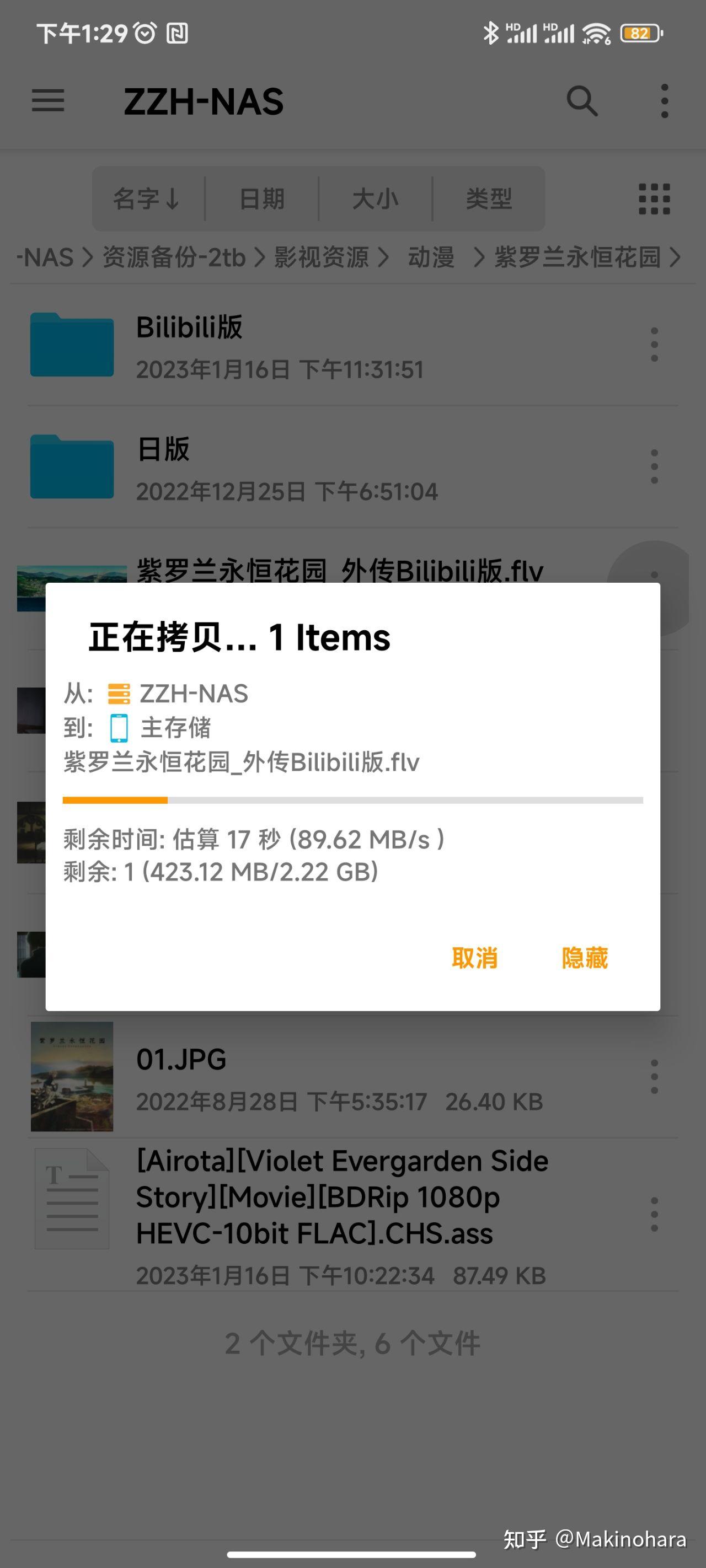This screenshot has width=706, height=1568.
Task: Open the navigation drawer menu
Action: [48, 101]
